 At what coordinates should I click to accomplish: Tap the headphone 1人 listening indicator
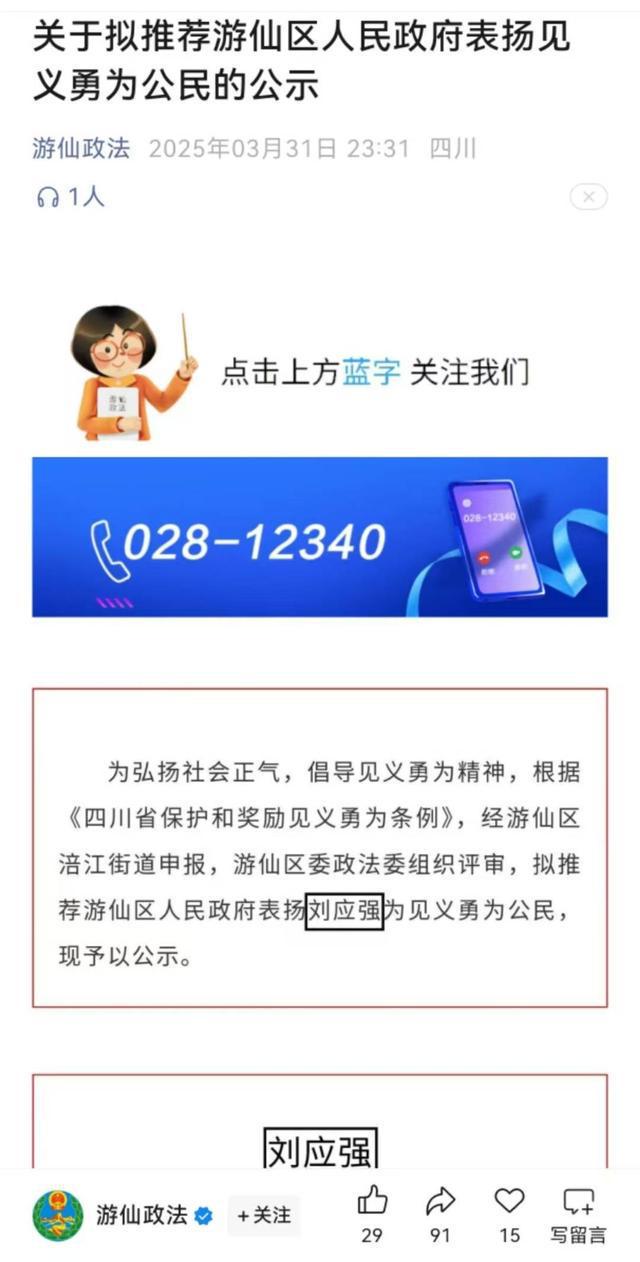(70, 197)
